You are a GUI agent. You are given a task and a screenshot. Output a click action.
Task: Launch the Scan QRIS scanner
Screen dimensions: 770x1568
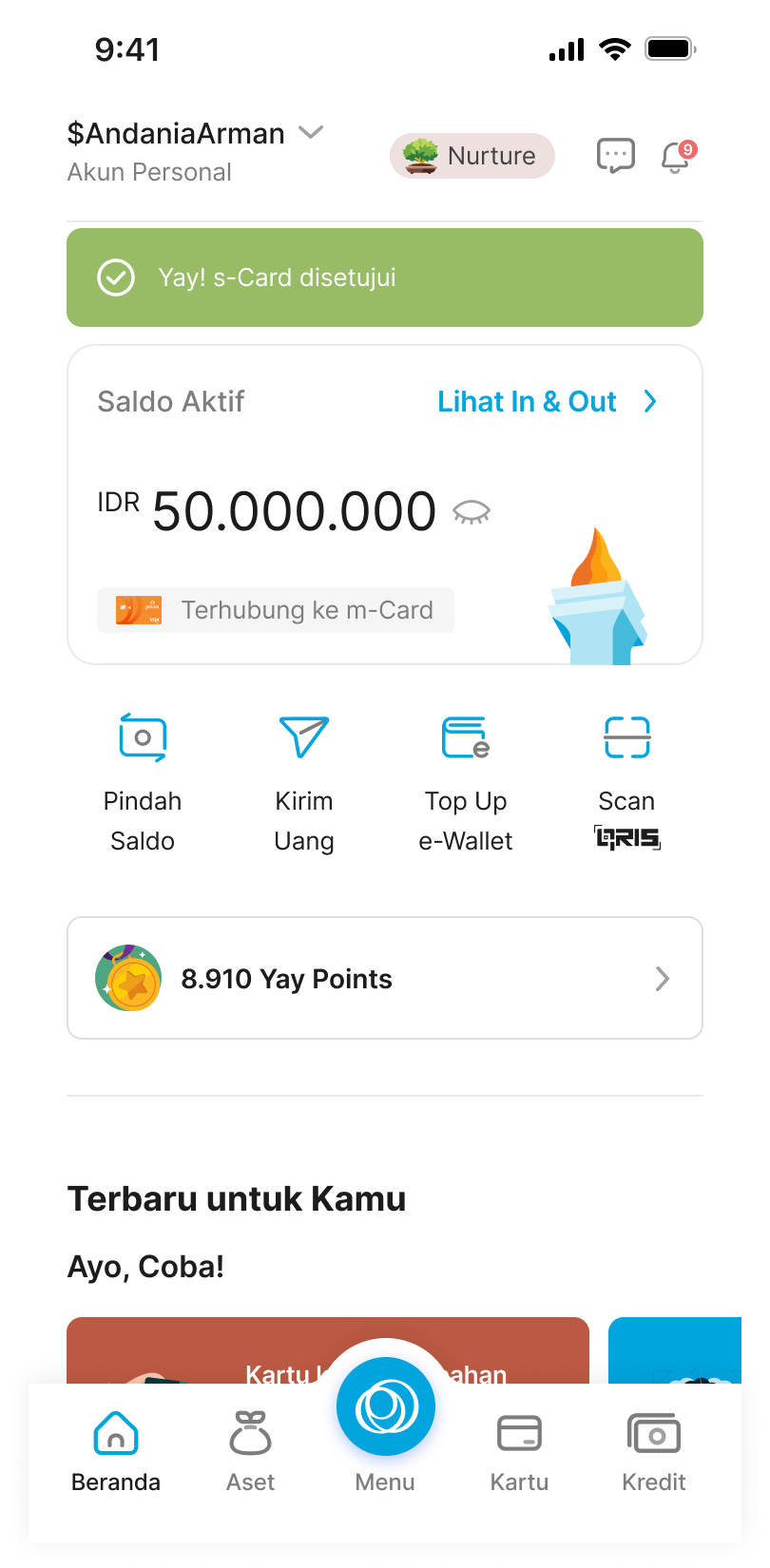click(627, 779)
